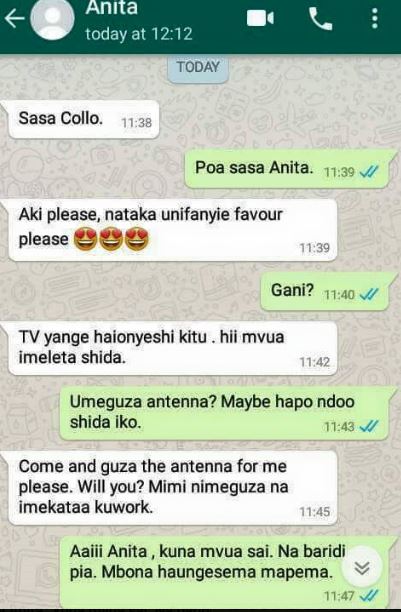Start a video call with Anita

pos(260,18)
